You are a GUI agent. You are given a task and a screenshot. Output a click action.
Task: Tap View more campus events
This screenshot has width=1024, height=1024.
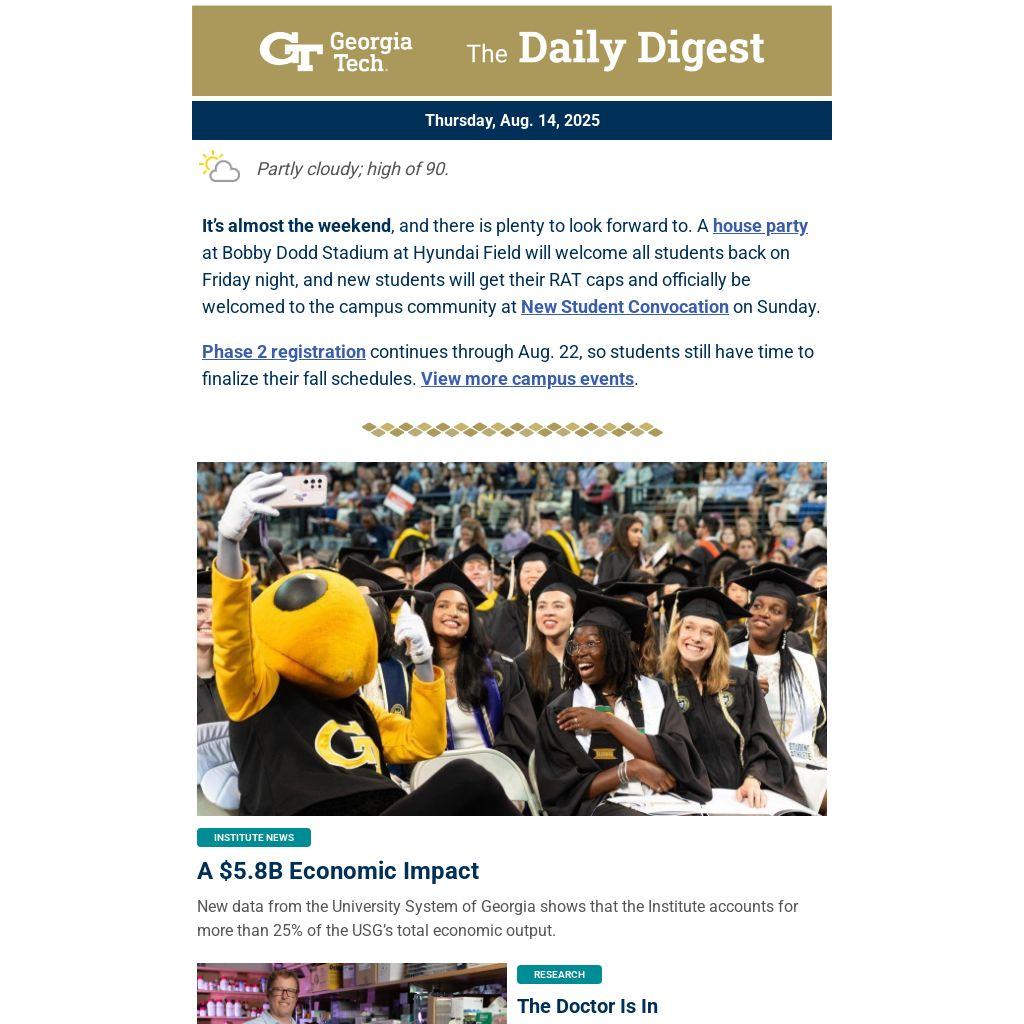527,379
